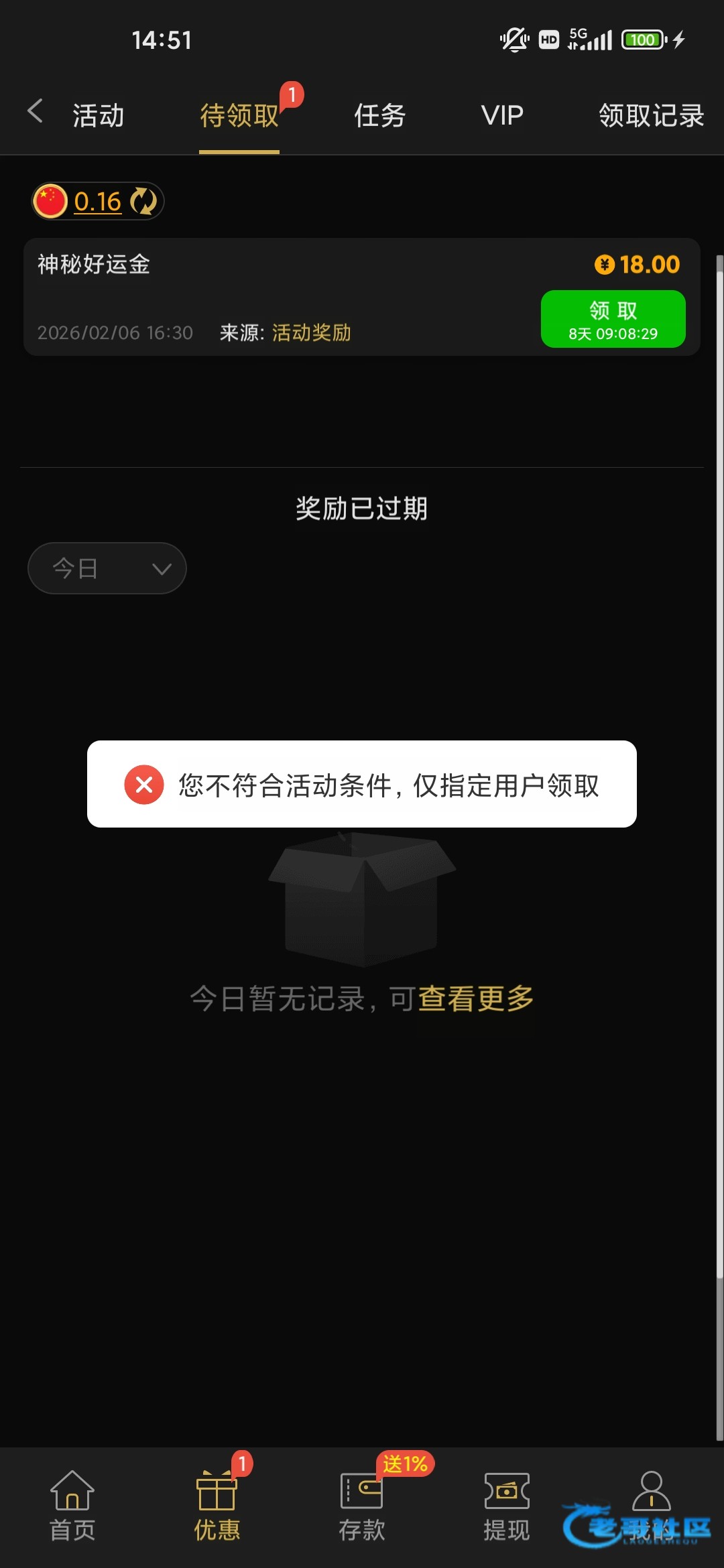724x1568 pixels.
Task: Tap the 查看更多 link
Action: [476, 998]
